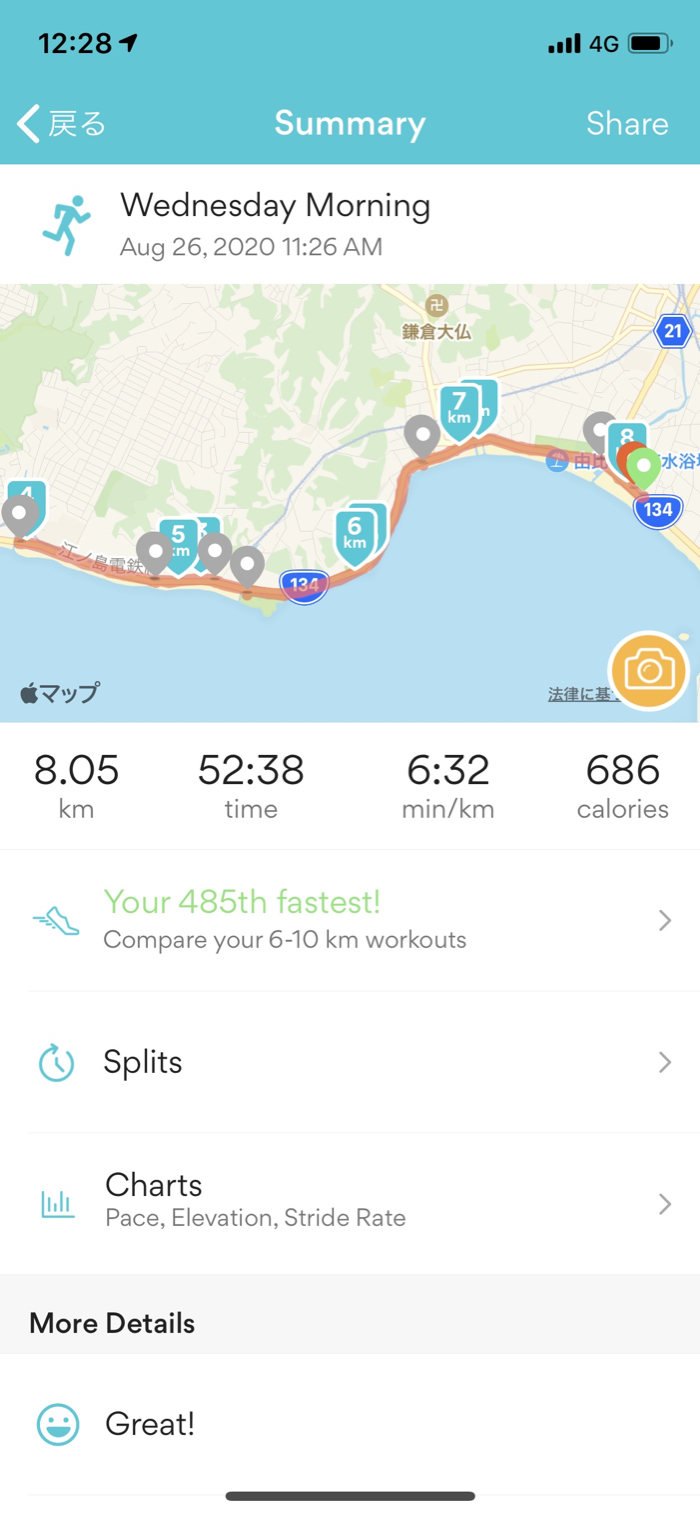The width and height of the screenshot is (700, 1516).
Task: Open the map legal notice link
Action: (578, 694)
